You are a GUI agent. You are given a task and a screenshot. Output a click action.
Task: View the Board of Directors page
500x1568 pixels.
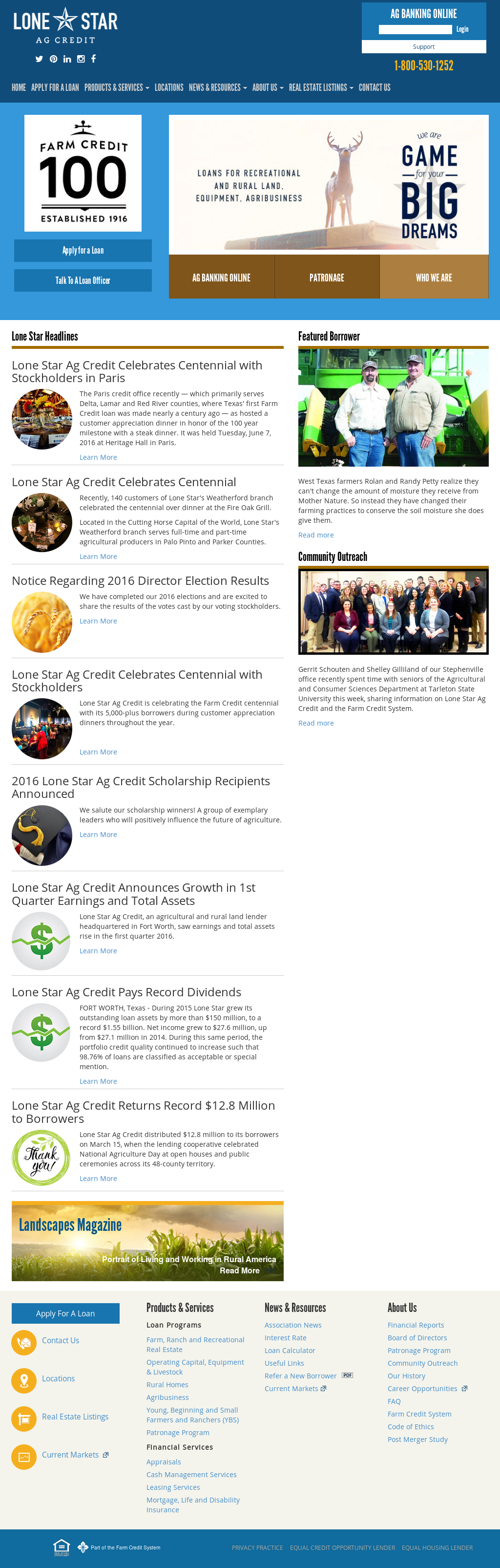click(417, 1338)
